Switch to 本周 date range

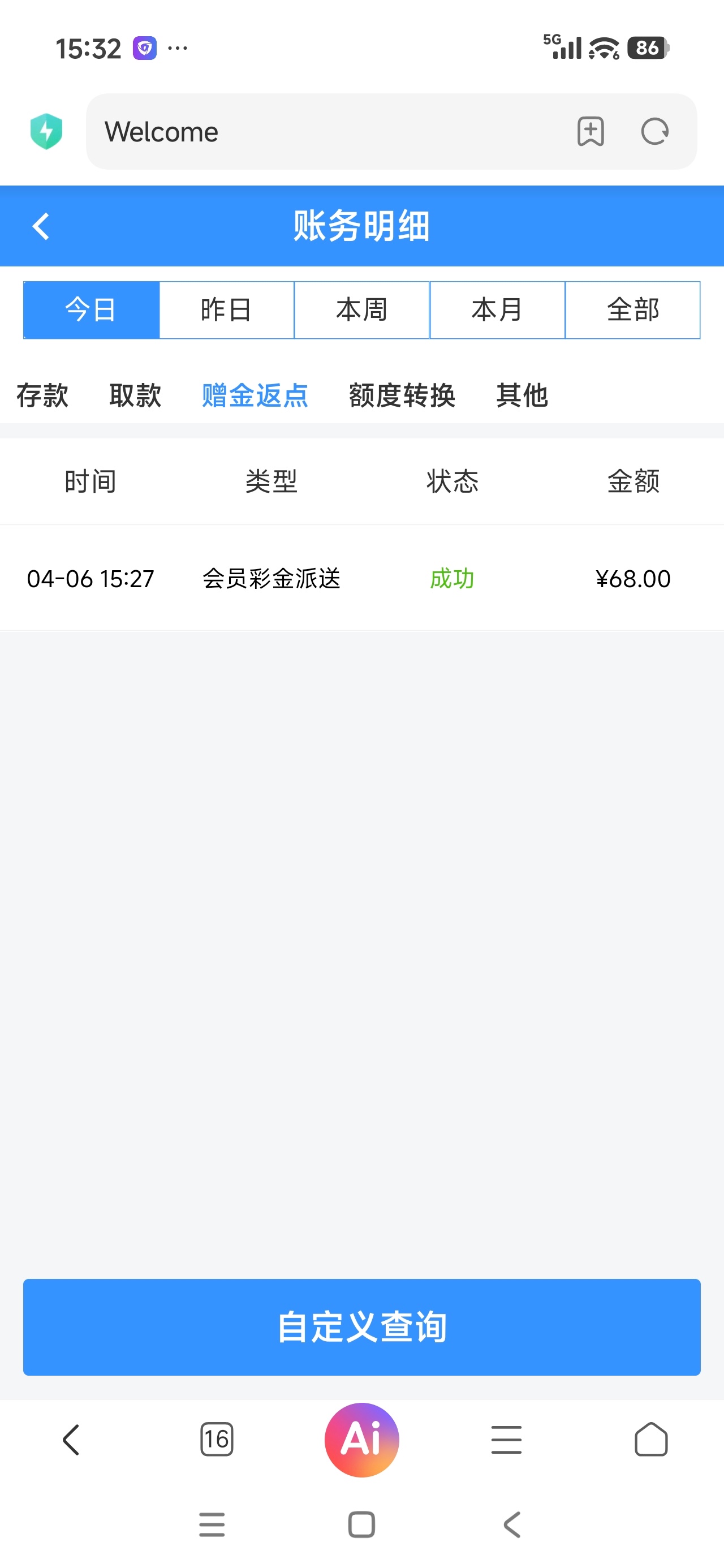(x=361, y=310)
